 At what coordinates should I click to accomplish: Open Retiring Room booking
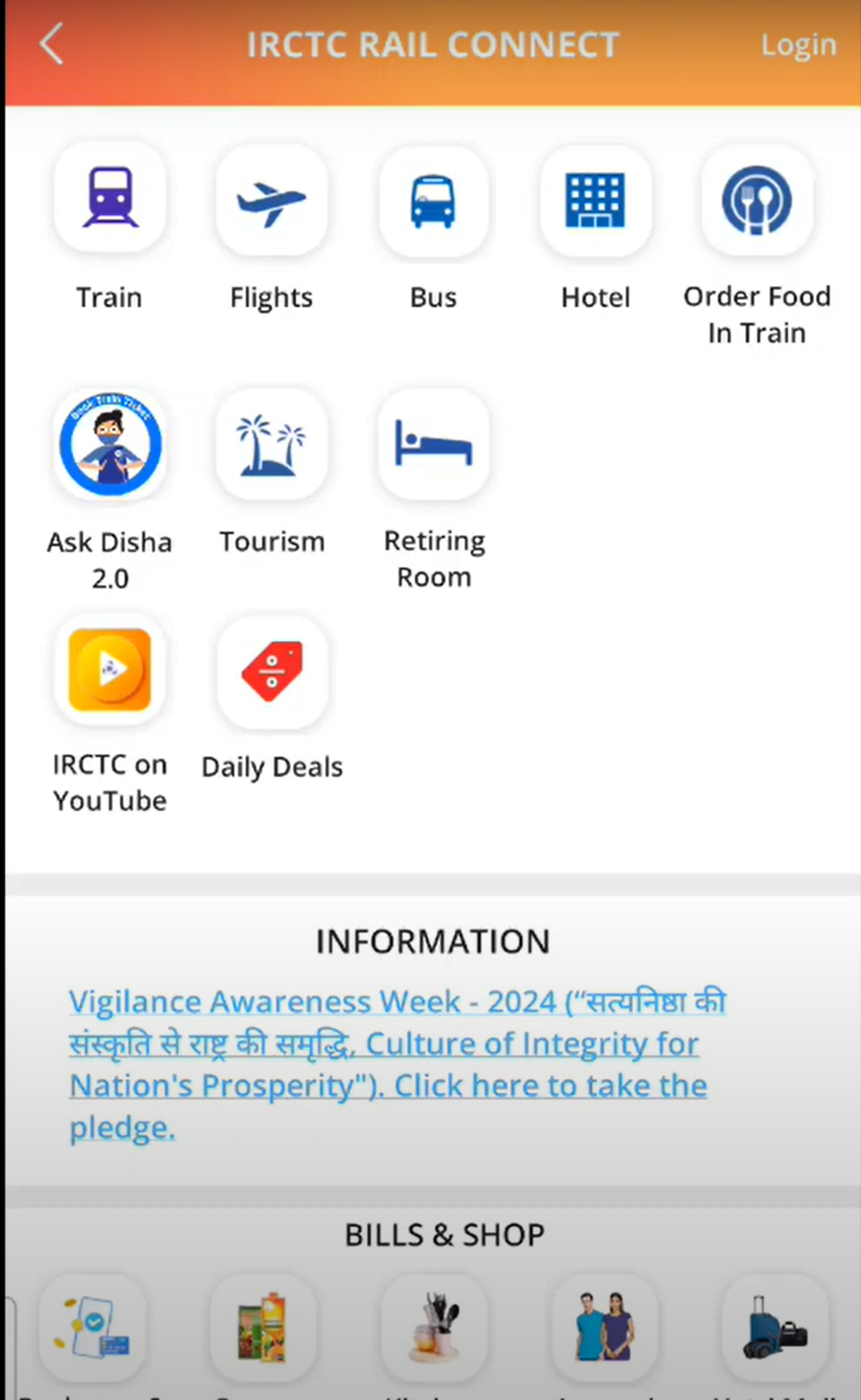point(433,445)
